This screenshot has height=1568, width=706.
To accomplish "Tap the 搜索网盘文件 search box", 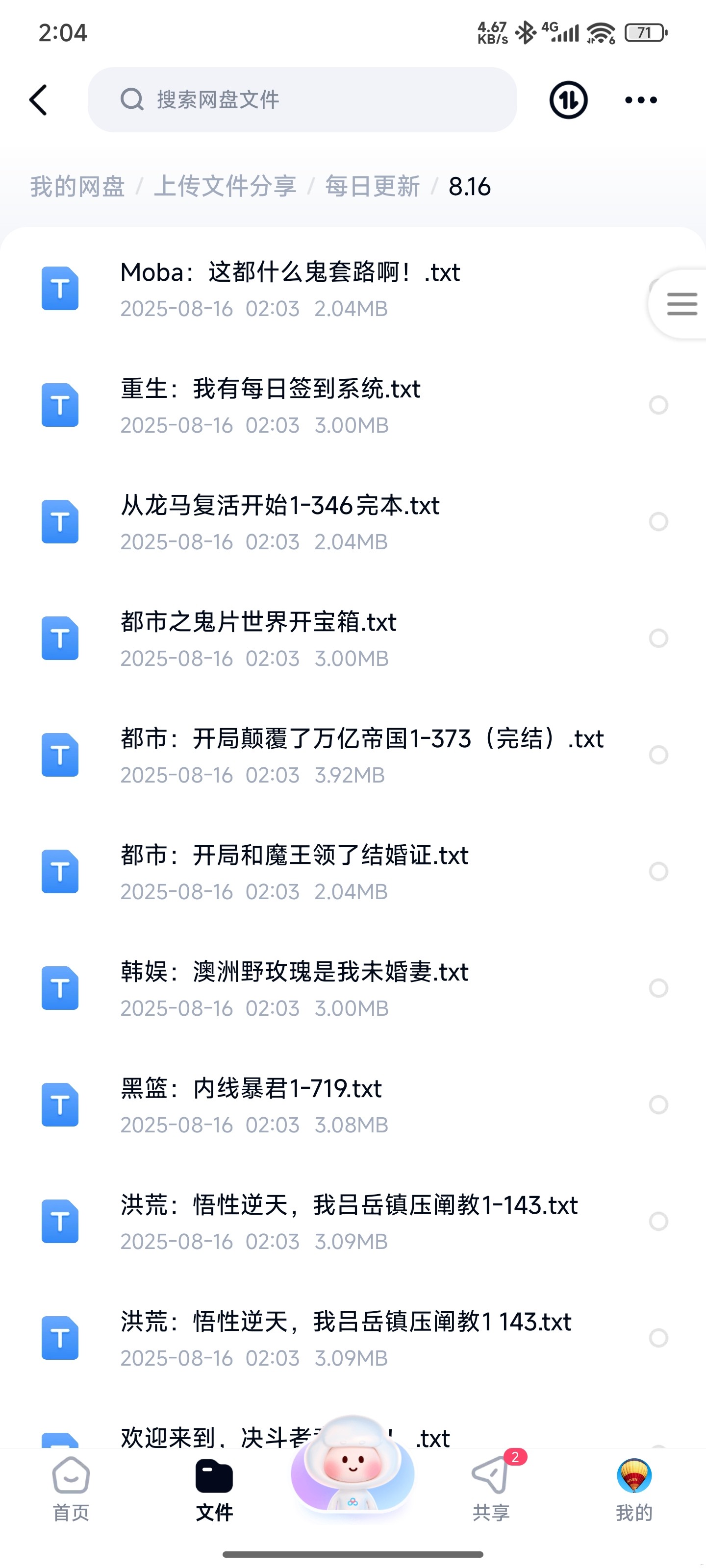I will click(302, 100).
